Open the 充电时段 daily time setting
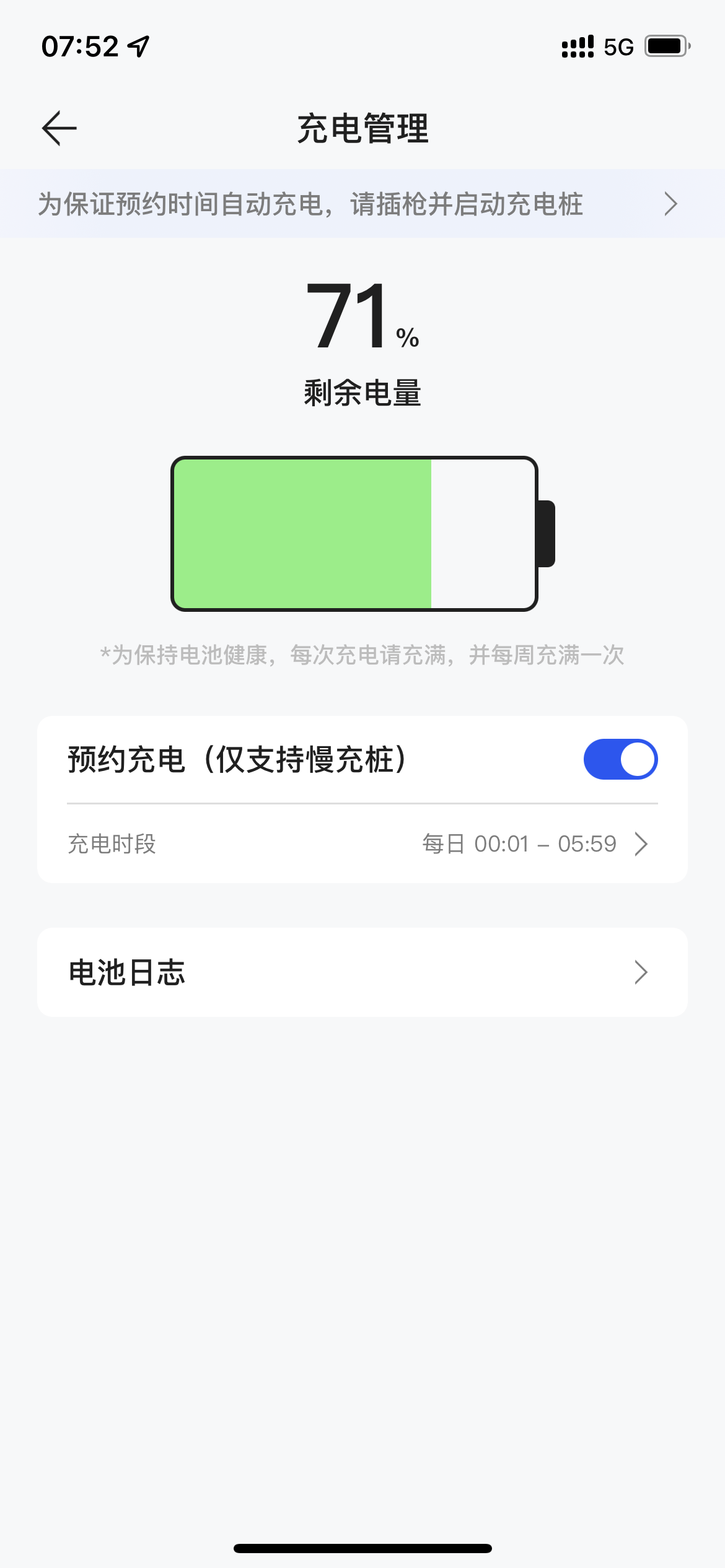Screen dimensions: 725x1568 [x=362, y=843]
